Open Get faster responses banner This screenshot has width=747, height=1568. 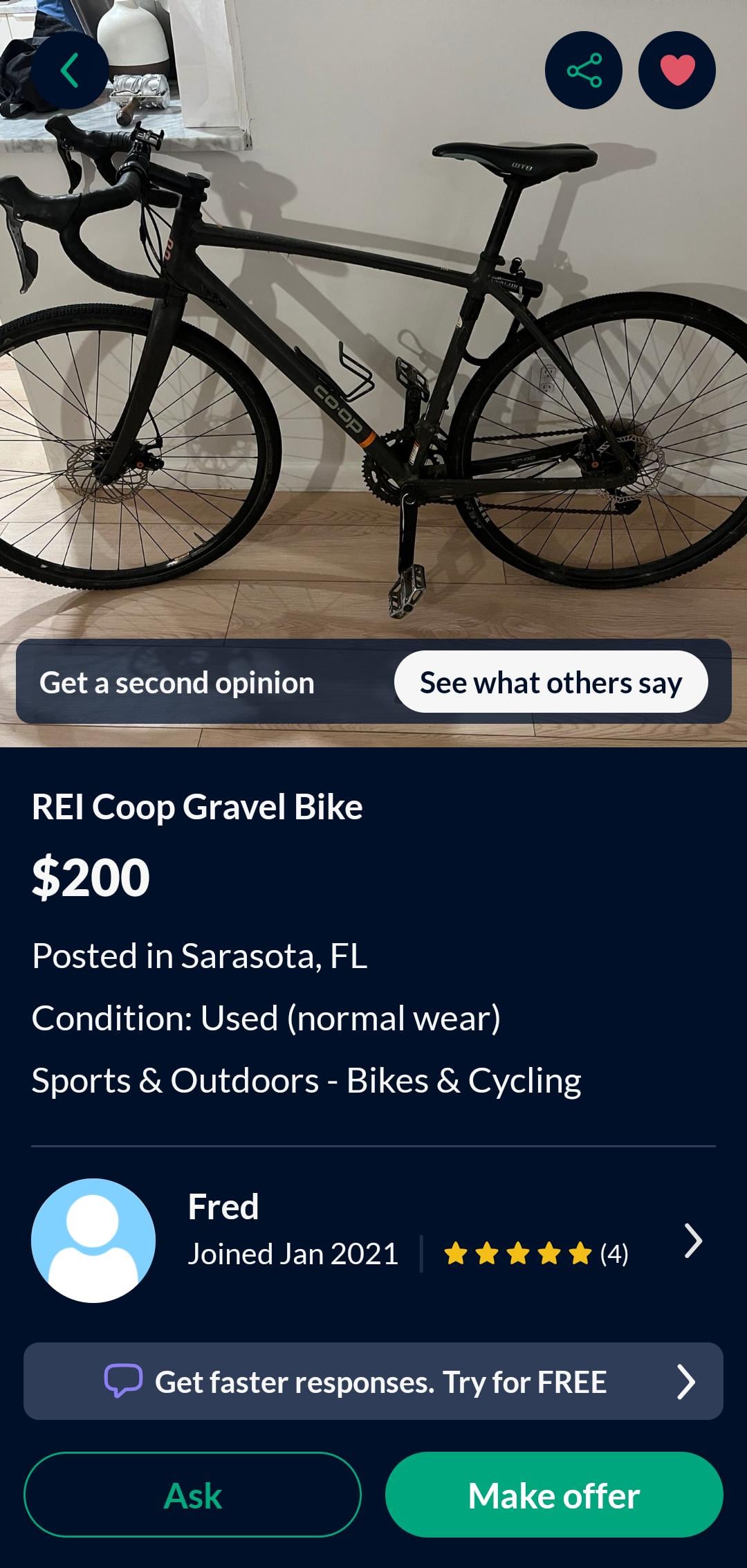373,1381
